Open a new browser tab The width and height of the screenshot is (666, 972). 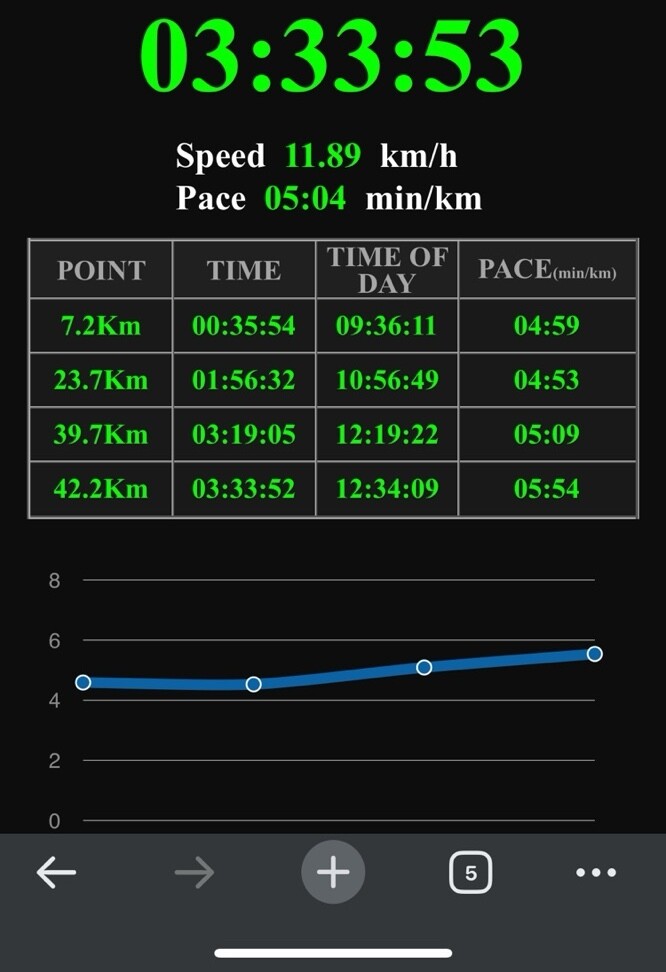click(x=333, y=872)
